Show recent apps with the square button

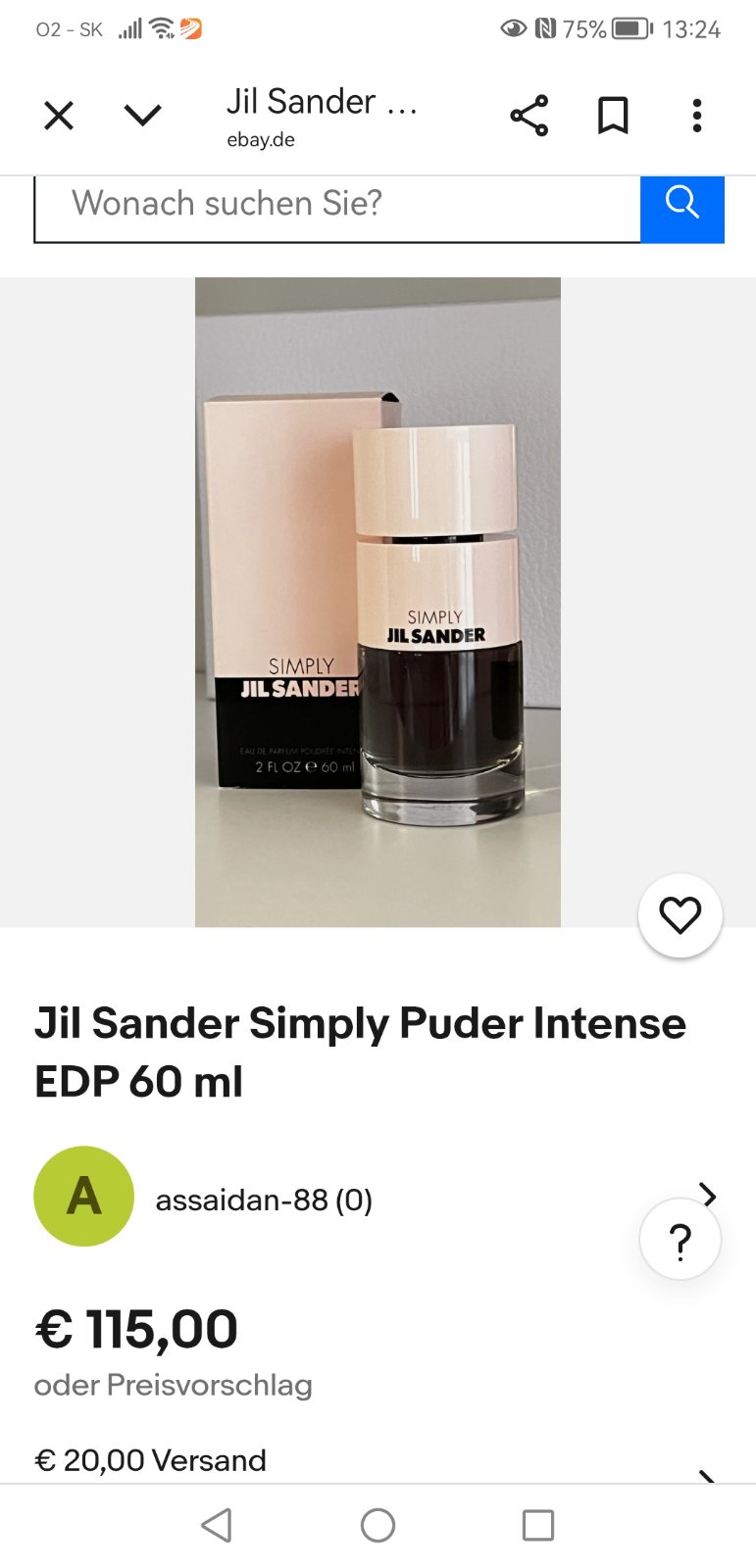(x=537, y=1525)
